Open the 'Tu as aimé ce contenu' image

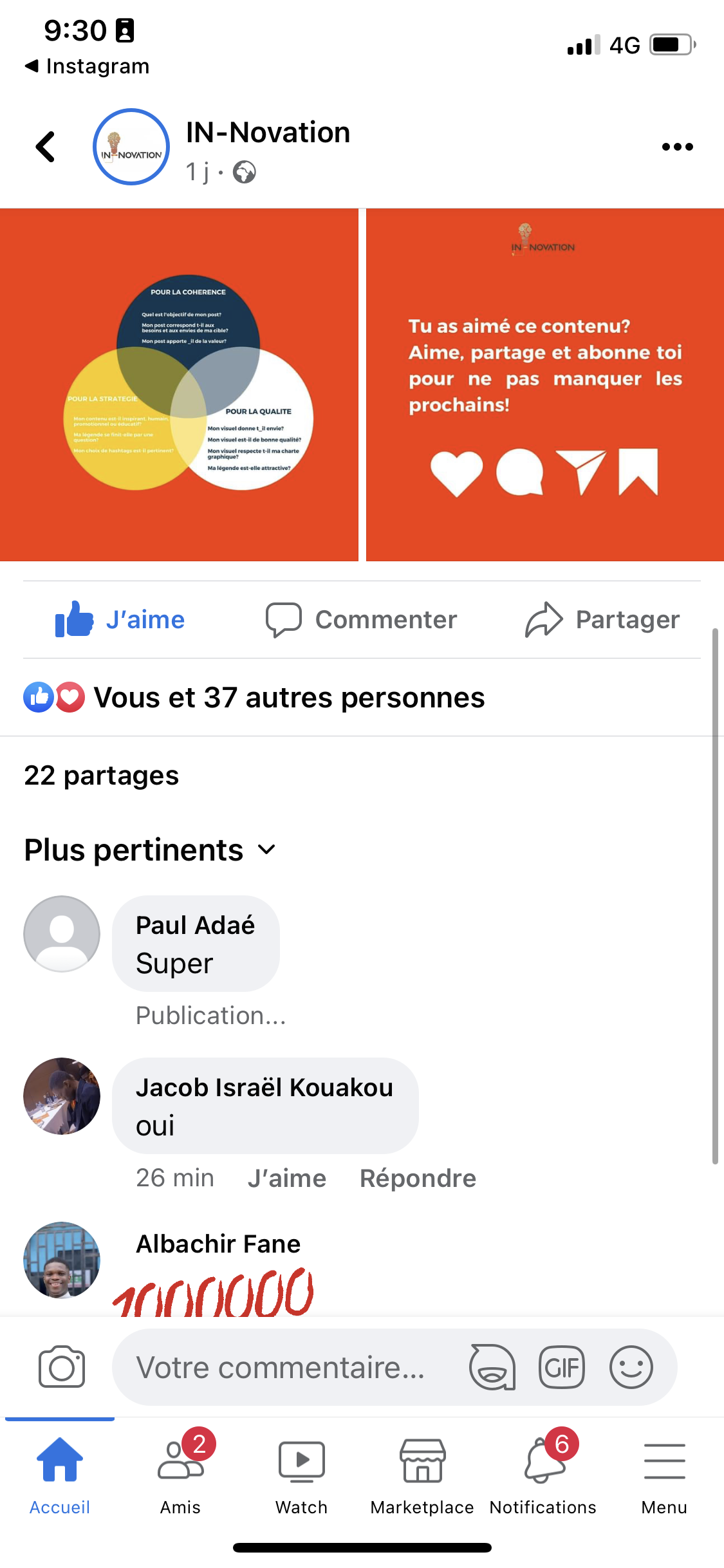[x=544, y=385]
